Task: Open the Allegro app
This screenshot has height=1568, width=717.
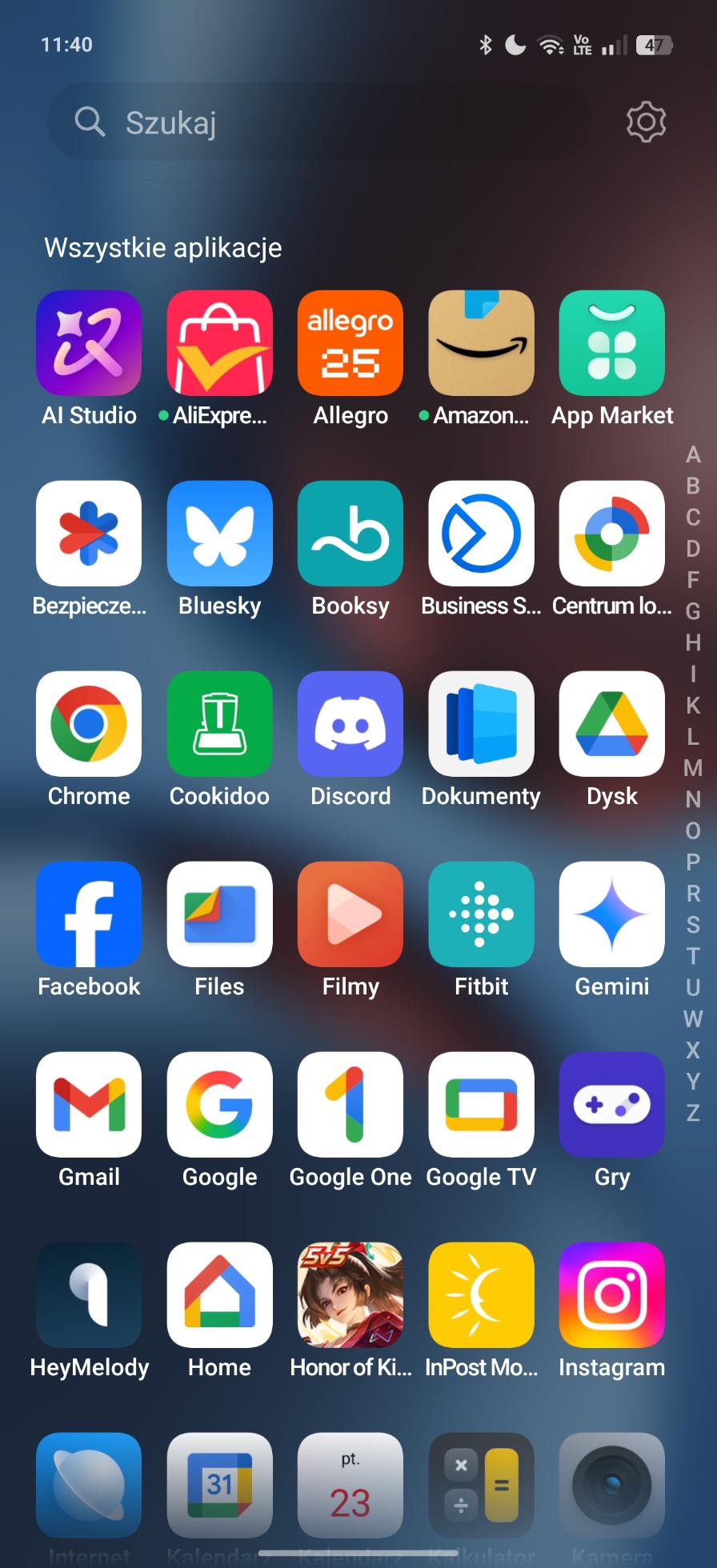Action: click(350, 343)
